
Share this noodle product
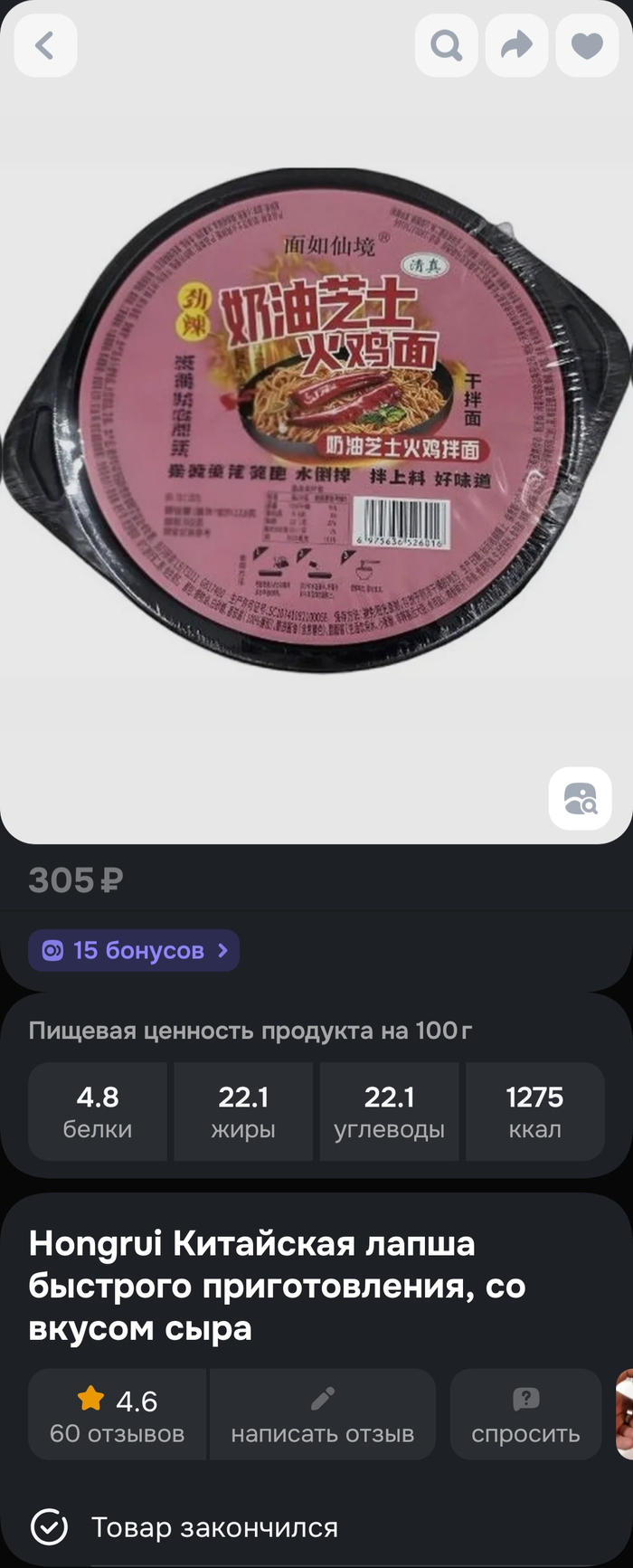(x=516, y=45)
